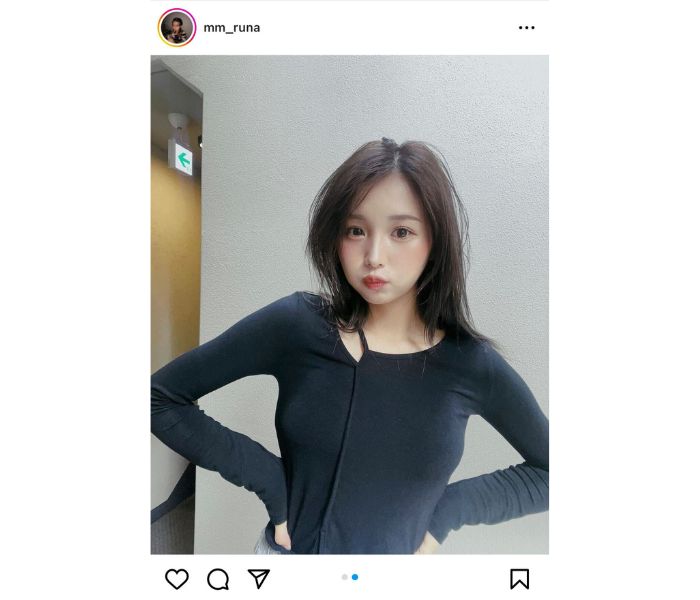This screenshot has width=700, height=600.
Task: Share the post via the paper plane
Action: point(259,579)
